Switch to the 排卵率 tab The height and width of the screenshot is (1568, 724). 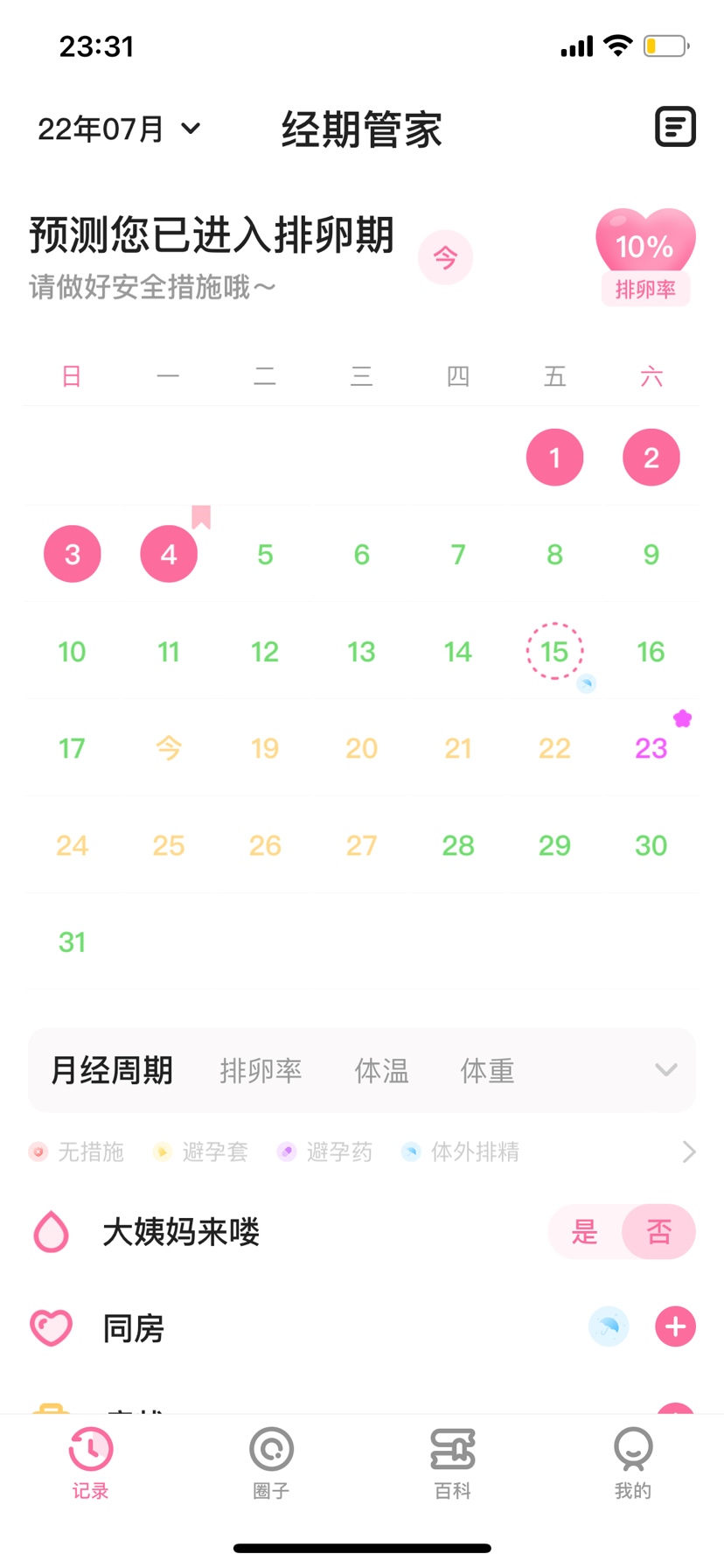[x=261, y=1070]
